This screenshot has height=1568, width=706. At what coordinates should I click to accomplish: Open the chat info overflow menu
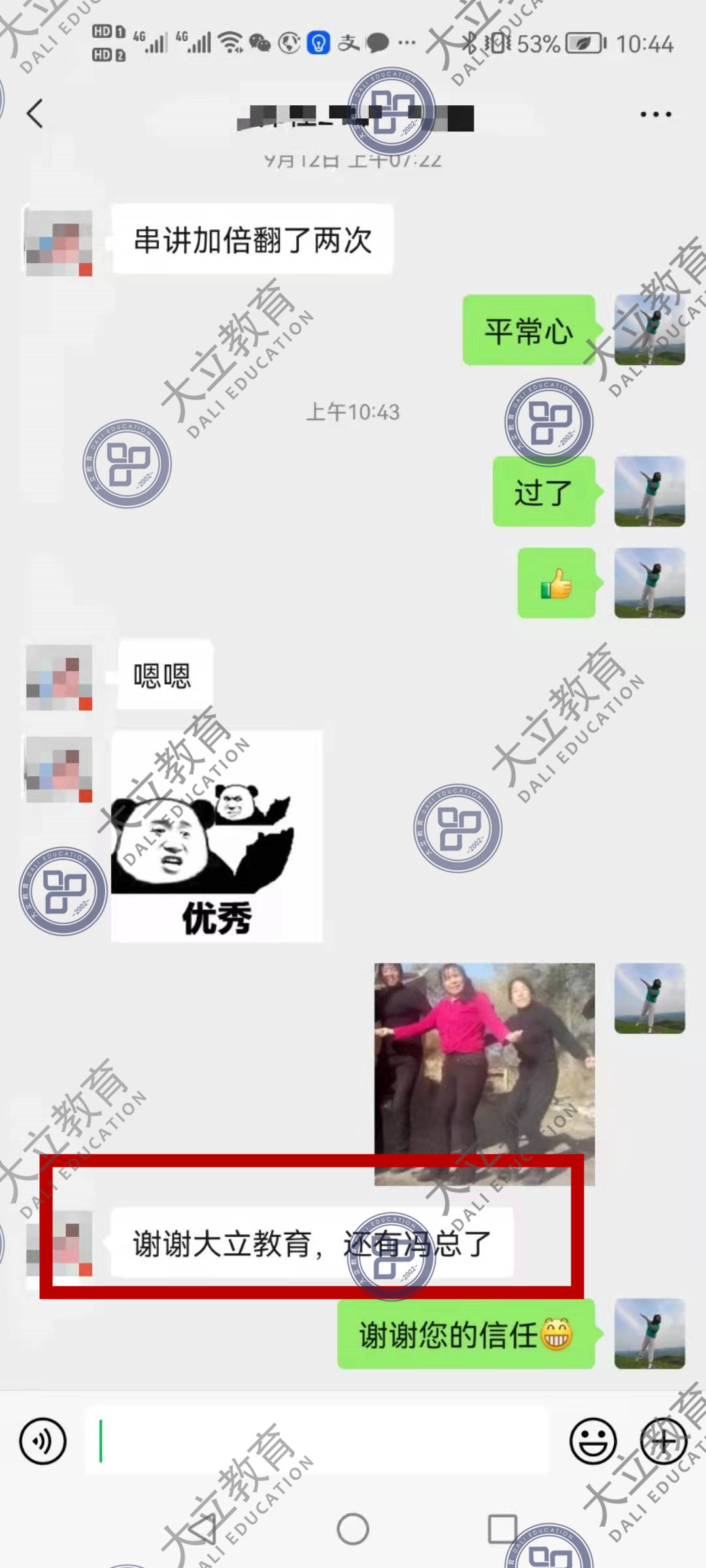(655, 114)
